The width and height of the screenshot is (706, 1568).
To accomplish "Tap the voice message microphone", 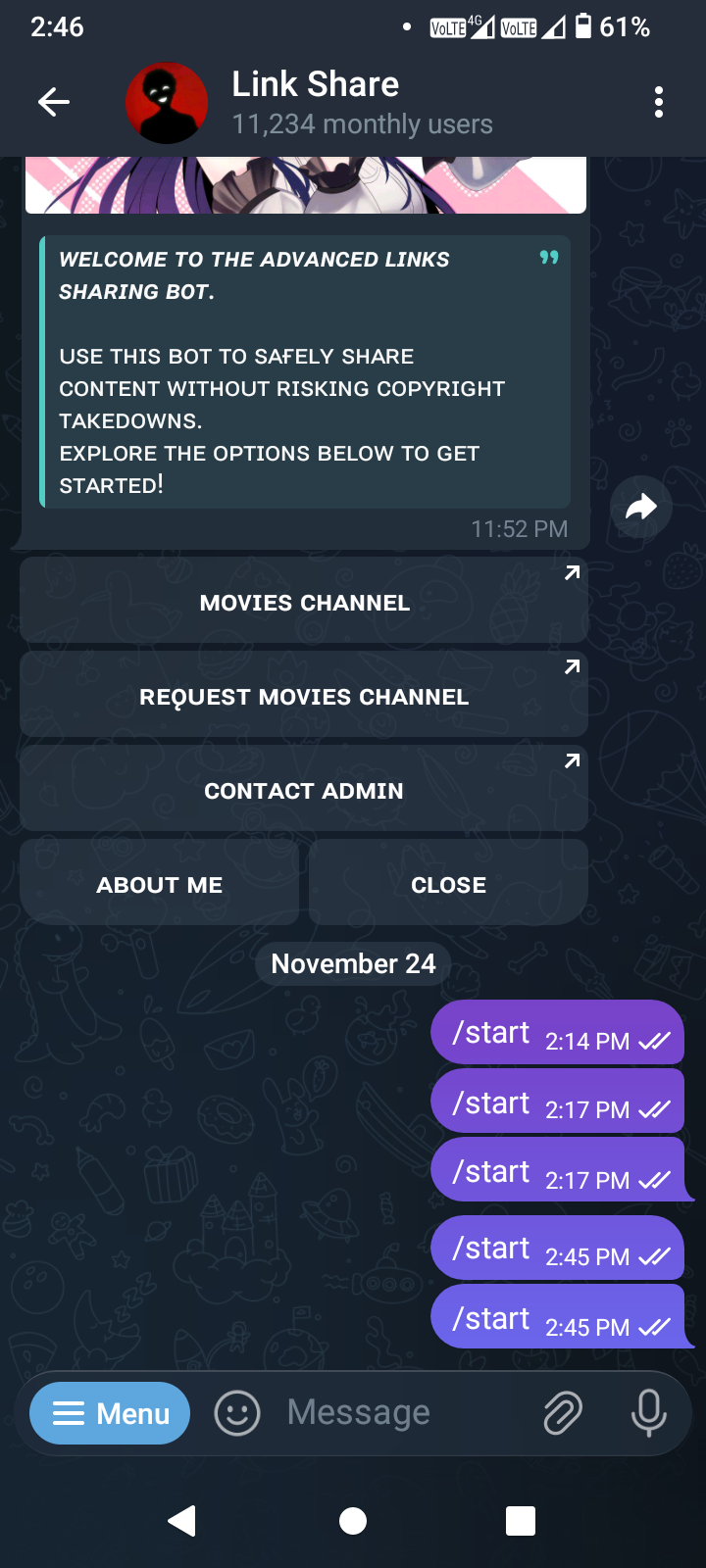I will pos(648,1413).
